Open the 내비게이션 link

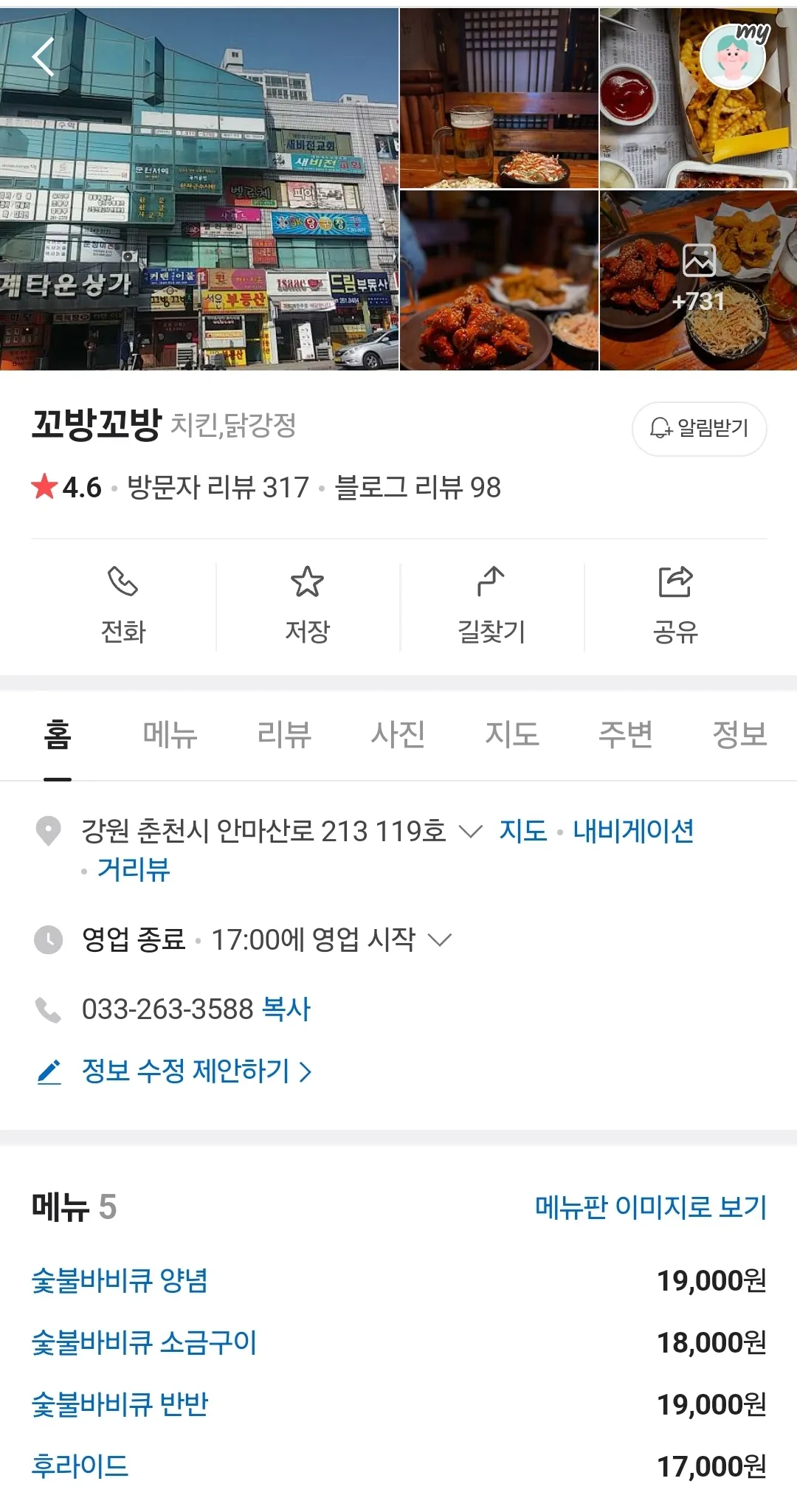pos(633,832)
